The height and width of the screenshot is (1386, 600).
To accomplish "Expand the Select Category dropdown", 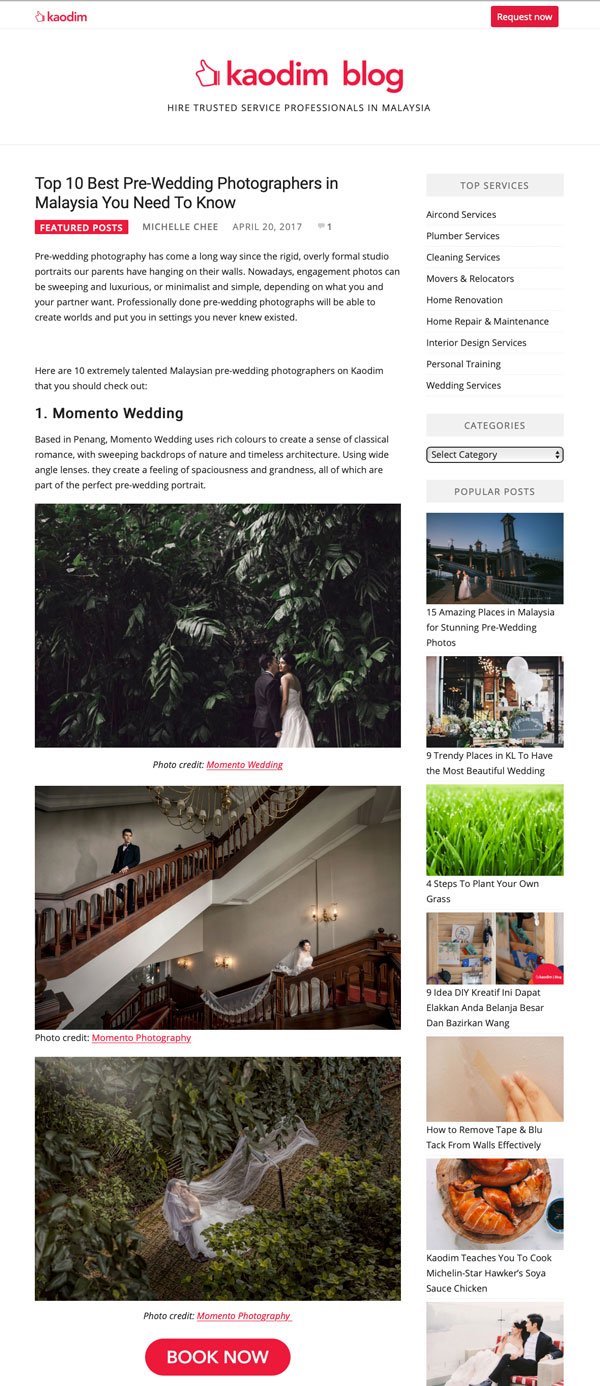I will (494, 454).
